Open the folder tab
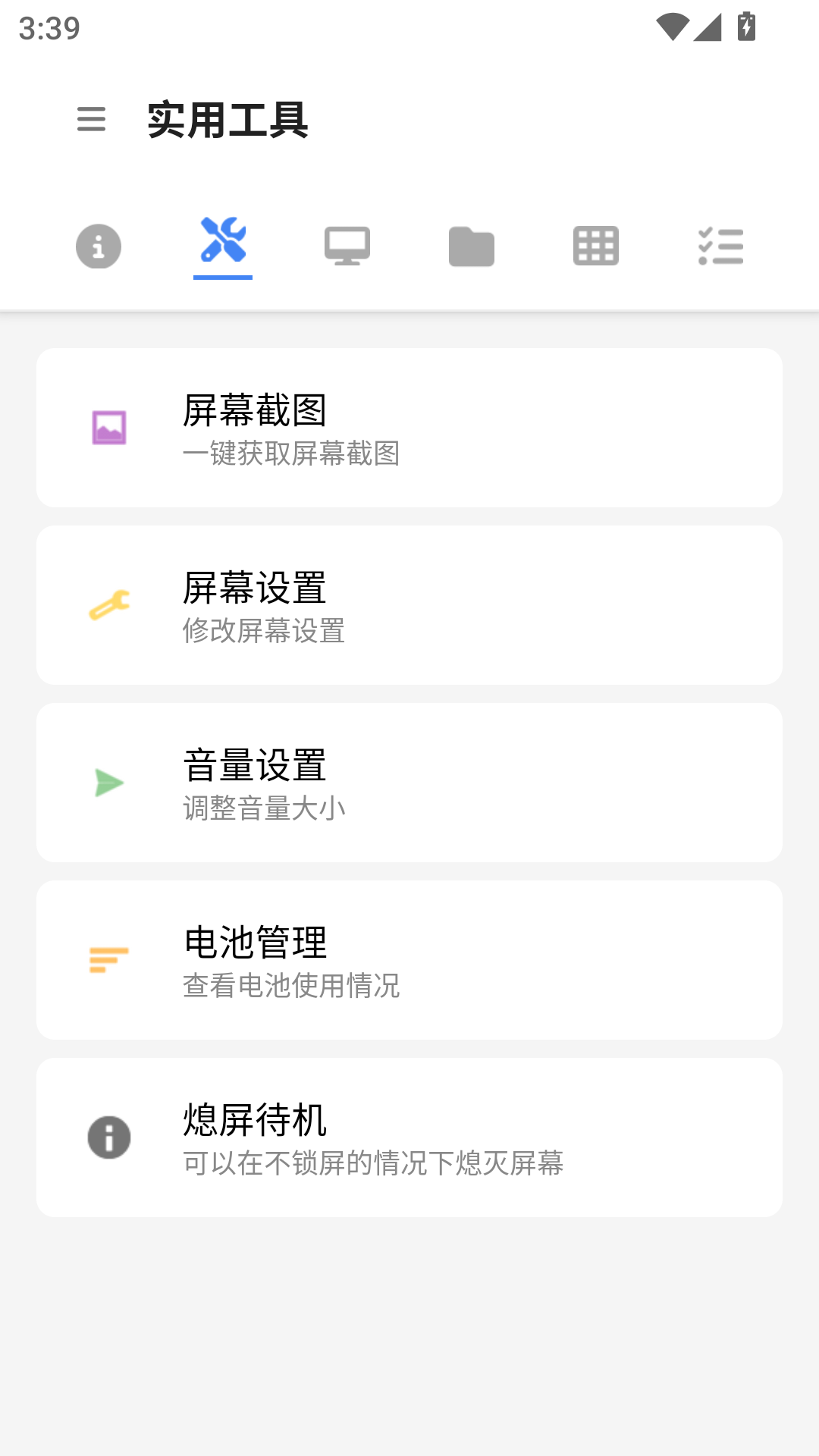819x1456 pixels. tap(472, 246)
